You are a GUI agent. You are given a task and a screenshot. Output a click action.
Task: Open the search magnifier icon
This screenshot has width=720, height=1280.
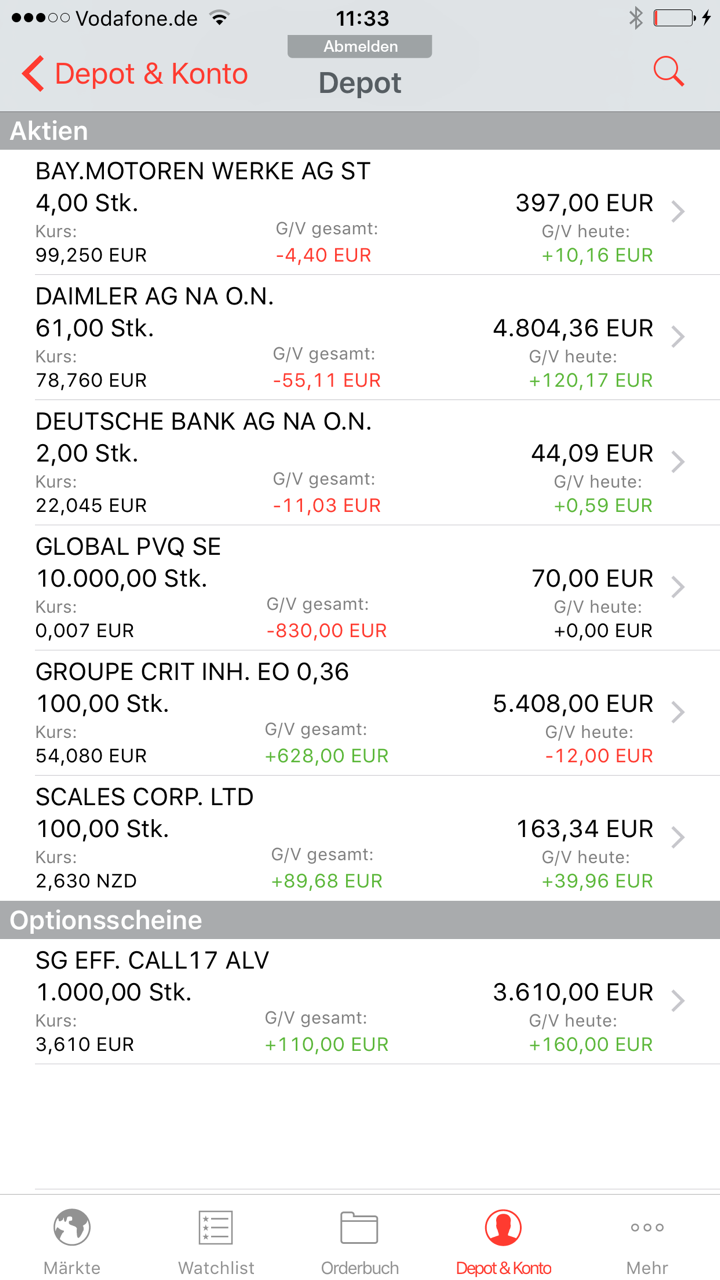[668, 72]
